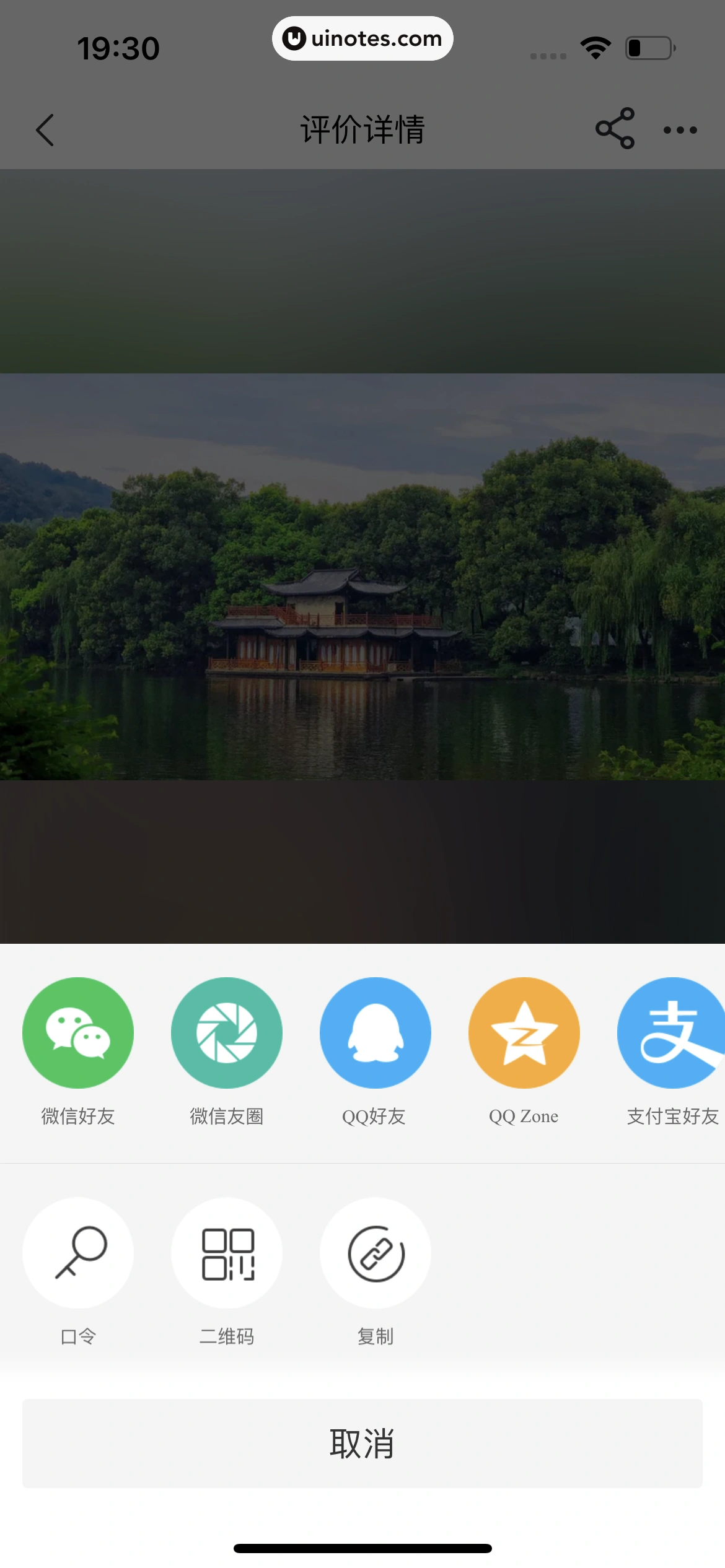Screen dimensions: 725x1568
Task: Tap 取消 to dismiss share sheet
Action: pos(362,1444)
